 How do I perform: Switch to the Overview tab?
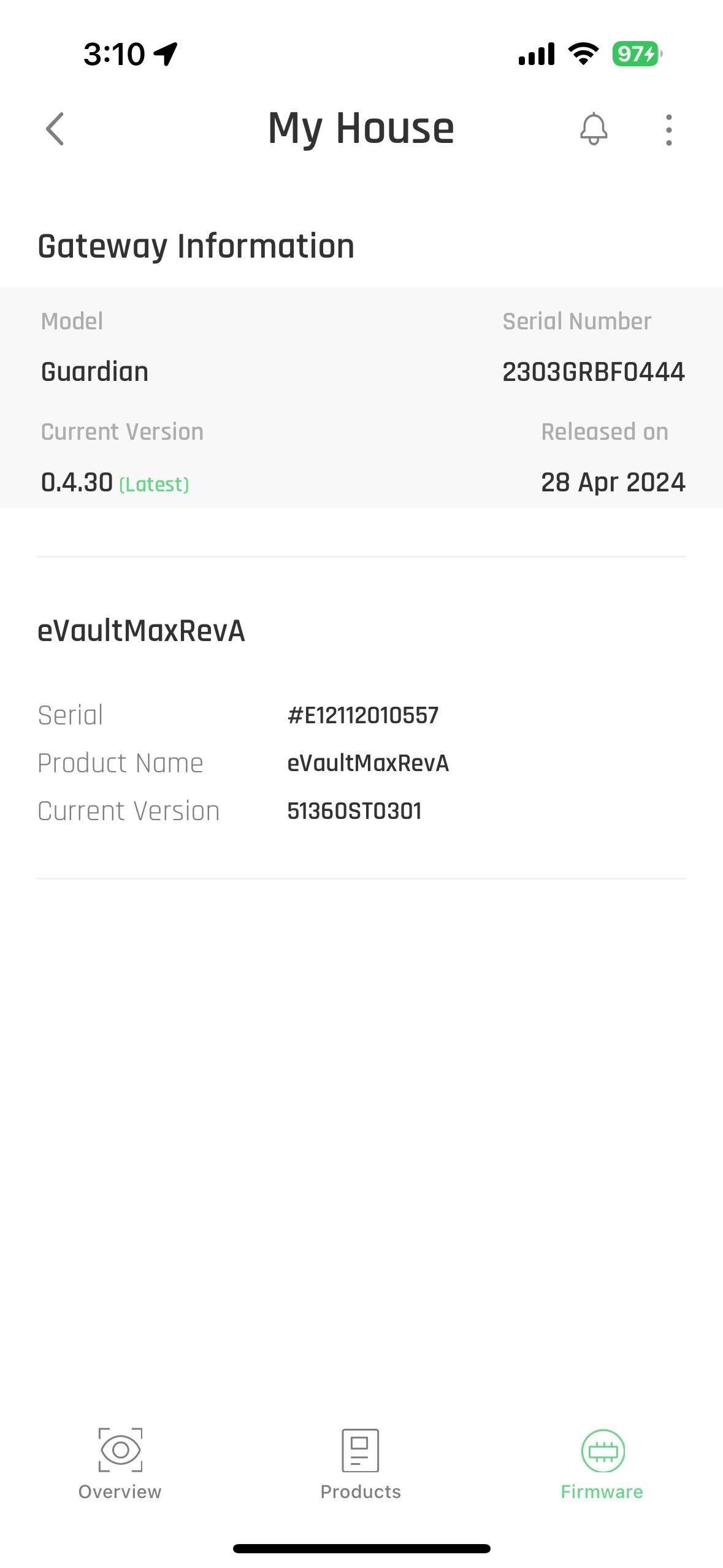[120, 1463]
